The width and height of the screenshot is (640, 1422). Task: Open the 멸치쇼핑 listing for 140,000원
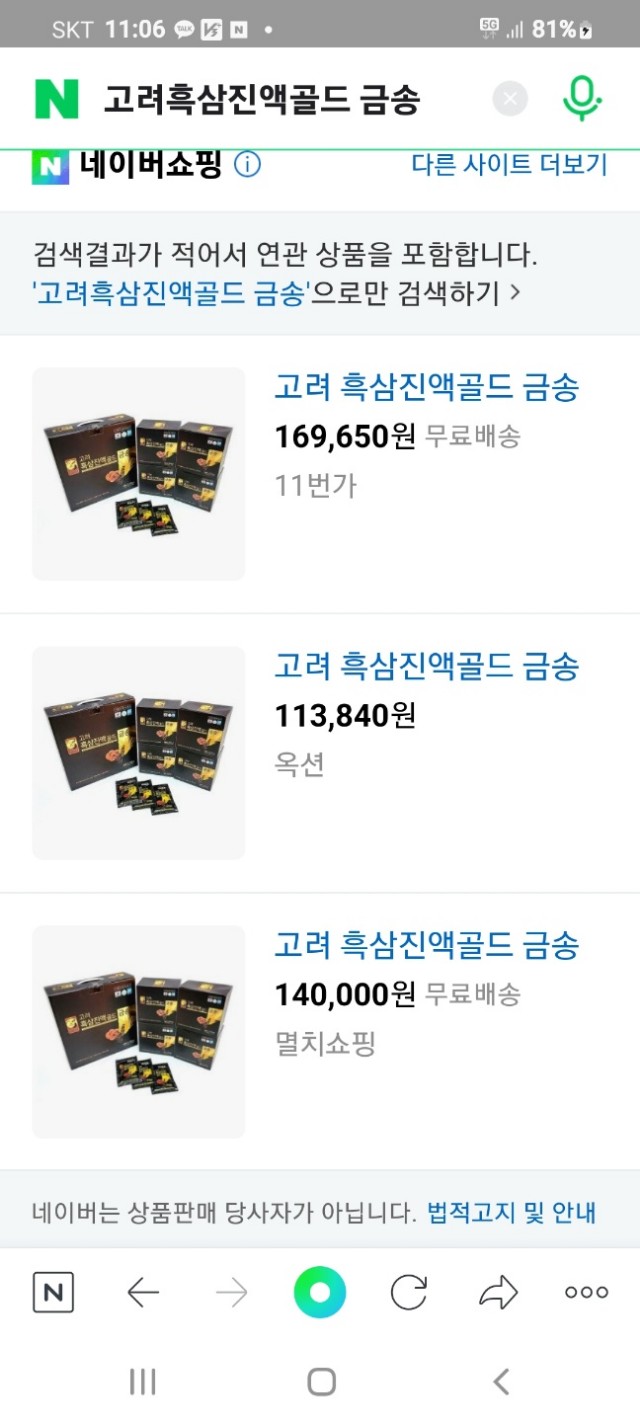tap(426, 945)
